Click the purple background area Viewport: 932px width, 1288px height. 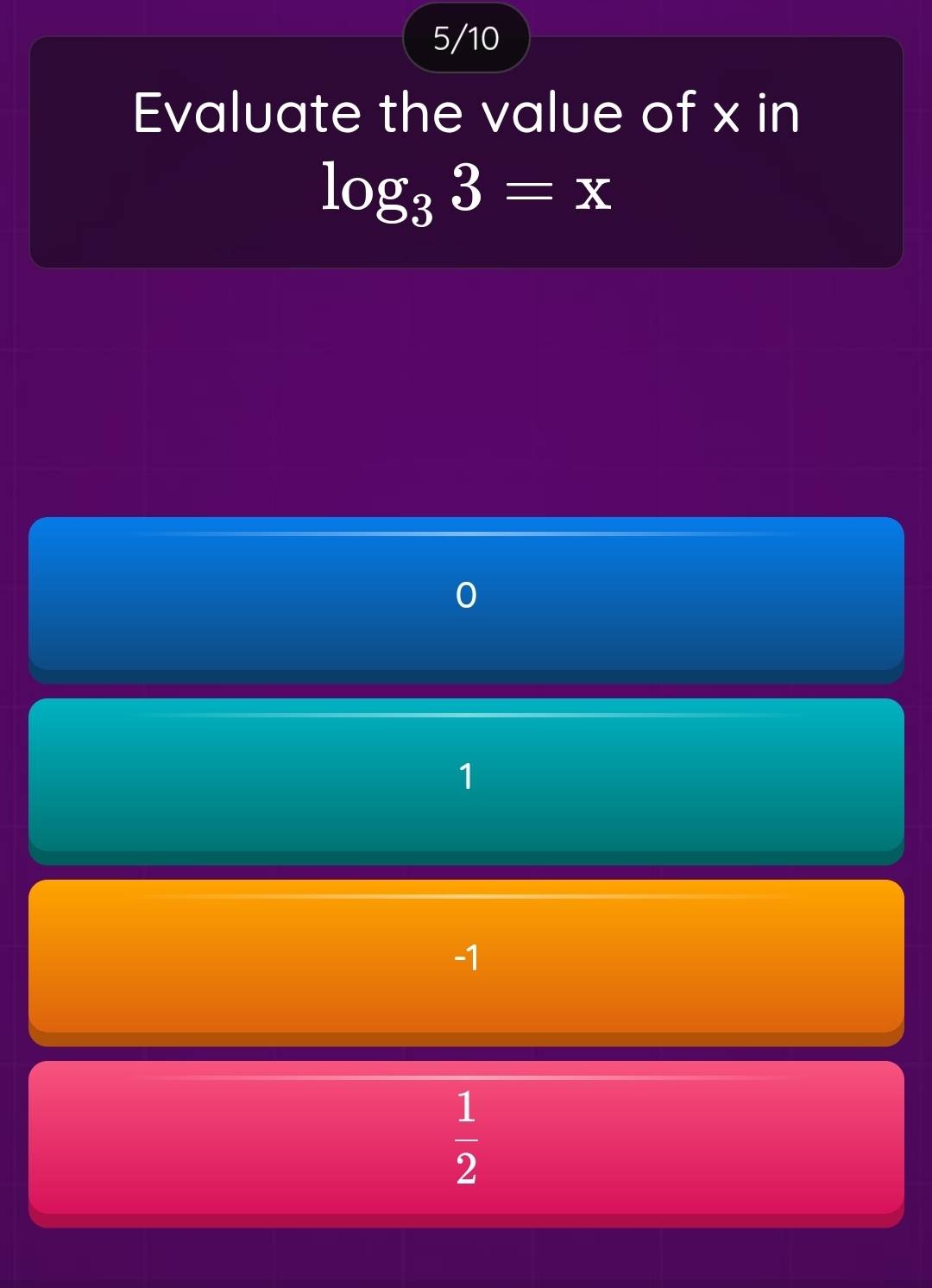(466, 388)
